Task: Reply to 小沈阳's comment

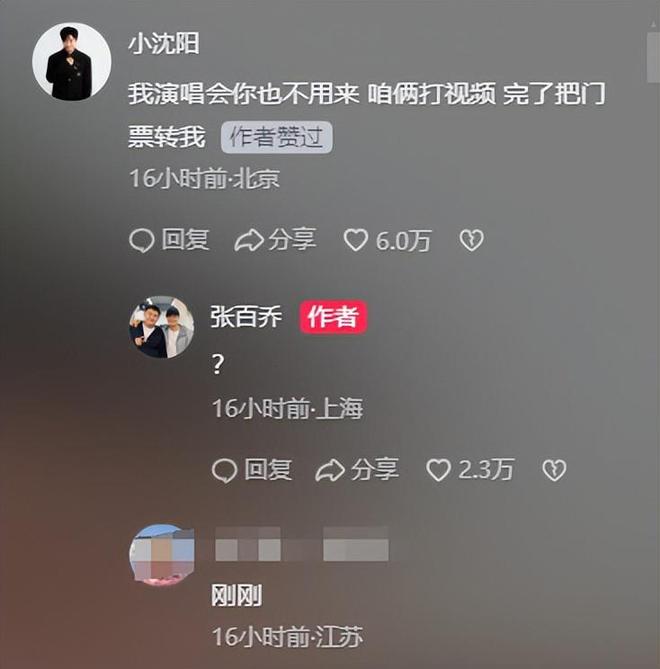Action: tap(169, 240)
